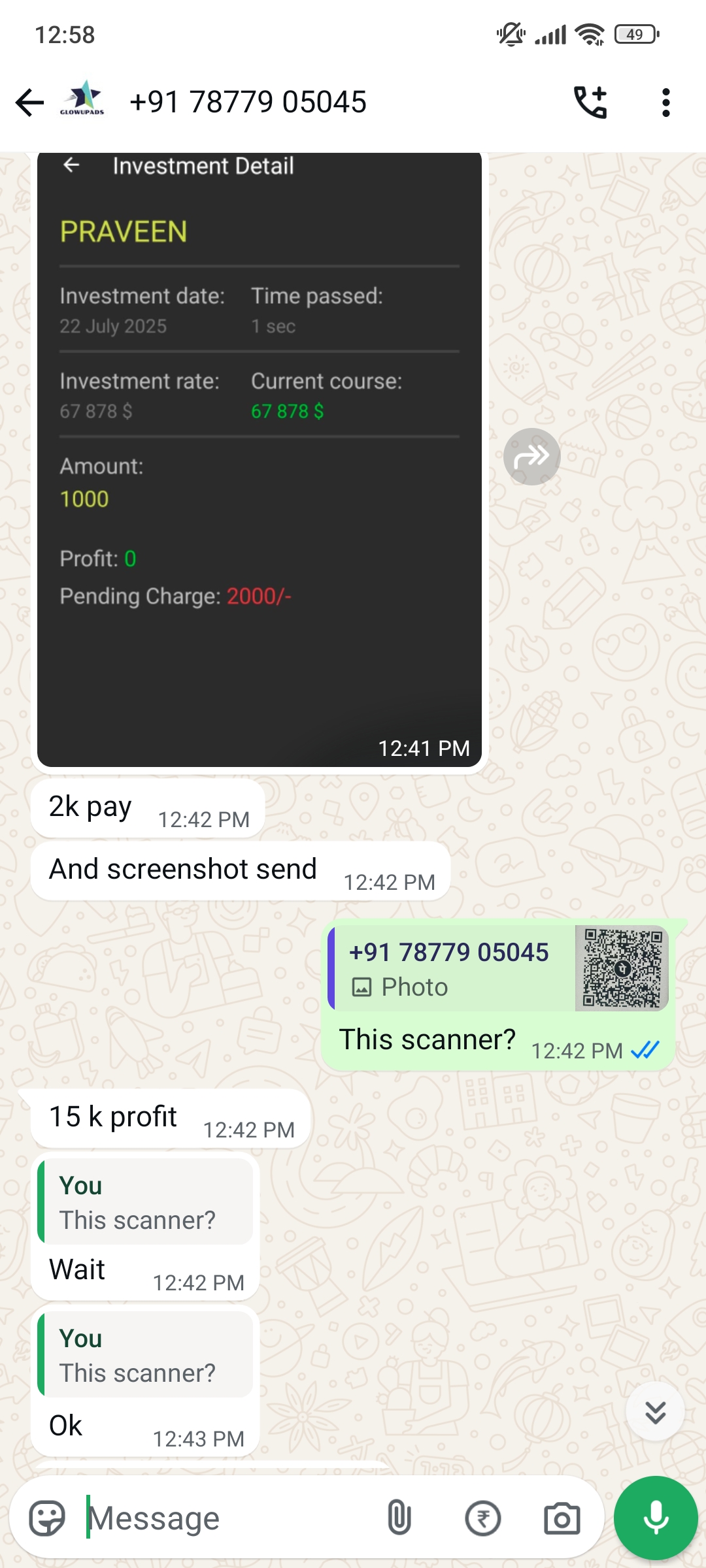The image size is (706, 1568).
Task: Tap the green microphone voice button
Action: (x=656, y=1518)
